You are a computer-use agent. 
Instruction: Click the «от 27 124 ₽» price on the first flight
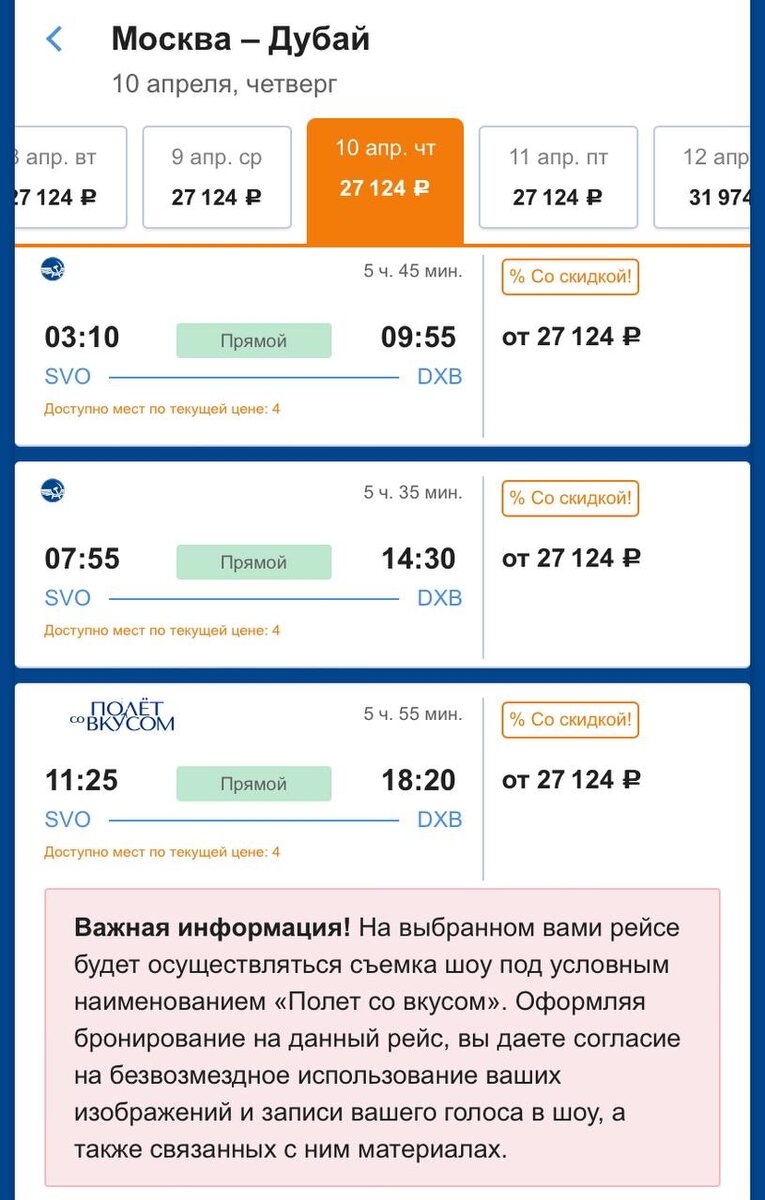click(570, 337)
